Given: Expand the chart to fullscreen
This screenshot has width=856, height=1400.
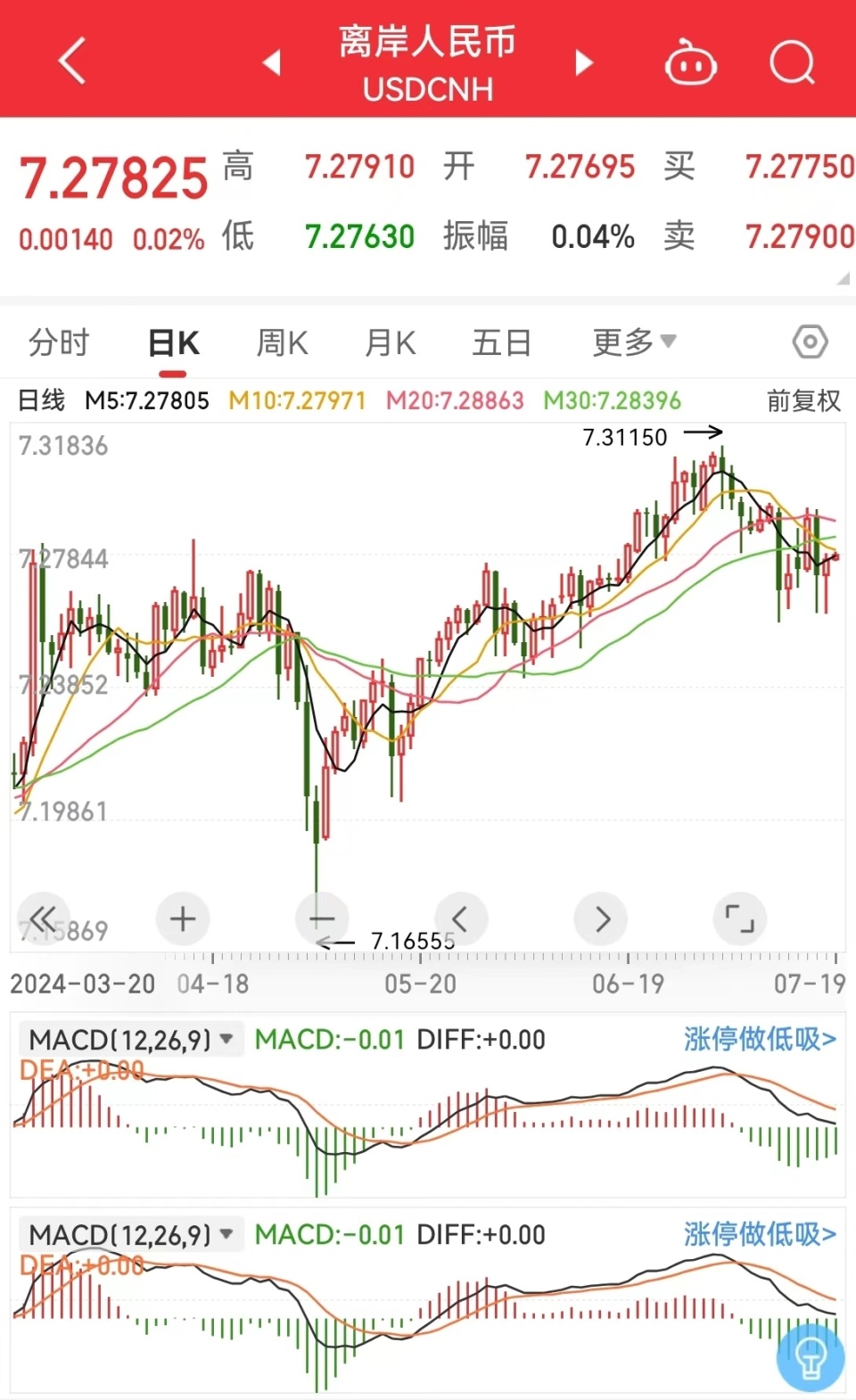Looking at the screenshot, I should 739,918.
